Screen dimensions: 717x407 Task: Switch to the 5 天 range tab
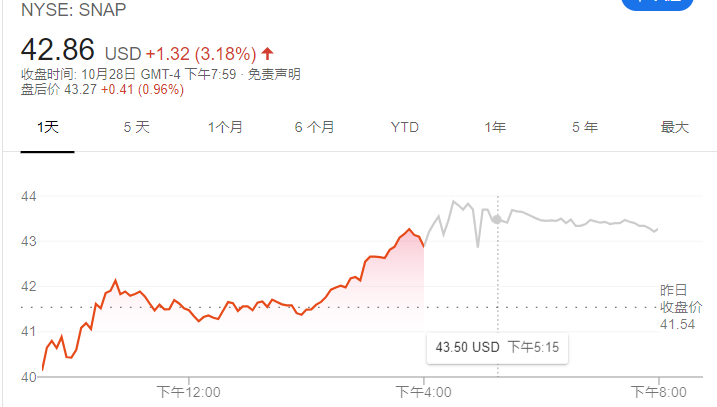(x=136, y=127)
